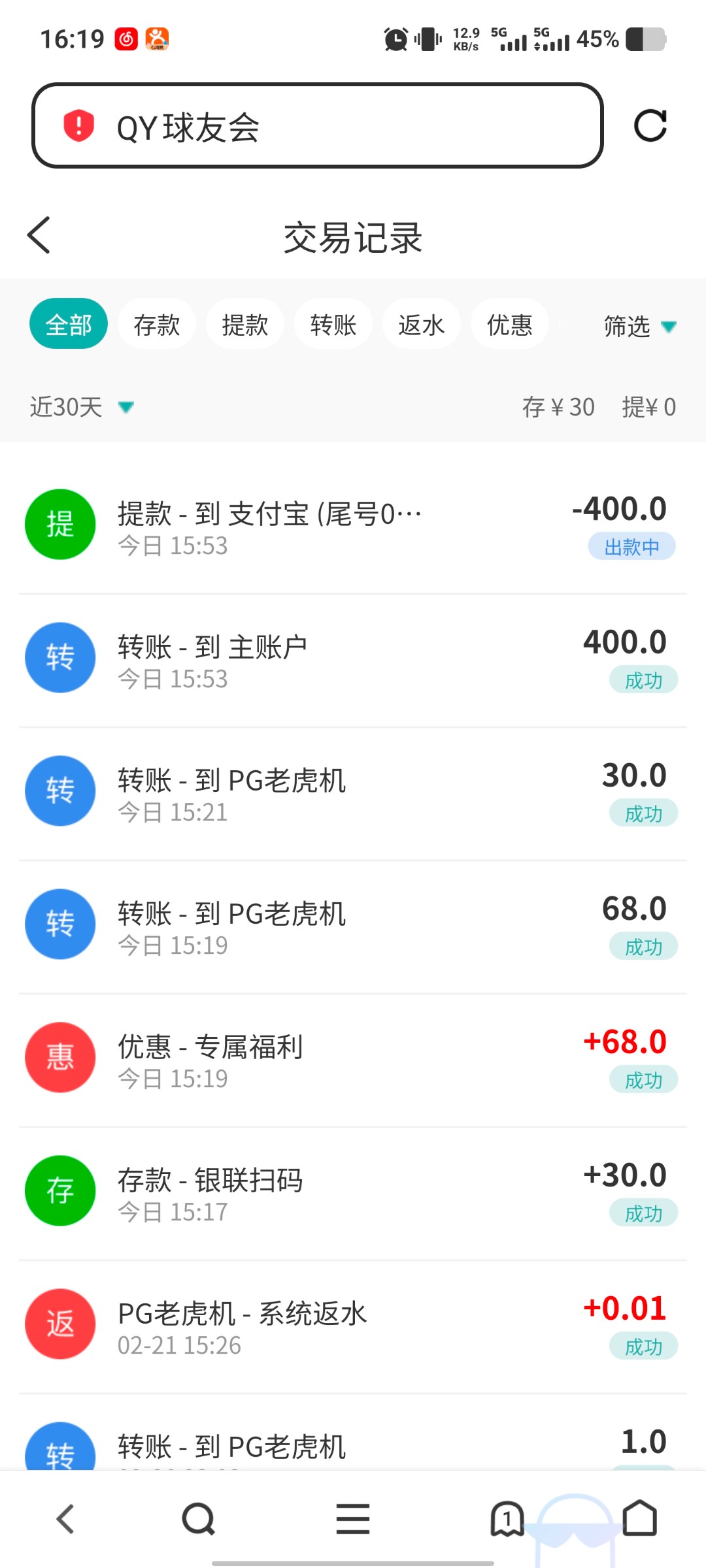
Task: Open the browser menu button
Action: click(x=353, y=1518)
